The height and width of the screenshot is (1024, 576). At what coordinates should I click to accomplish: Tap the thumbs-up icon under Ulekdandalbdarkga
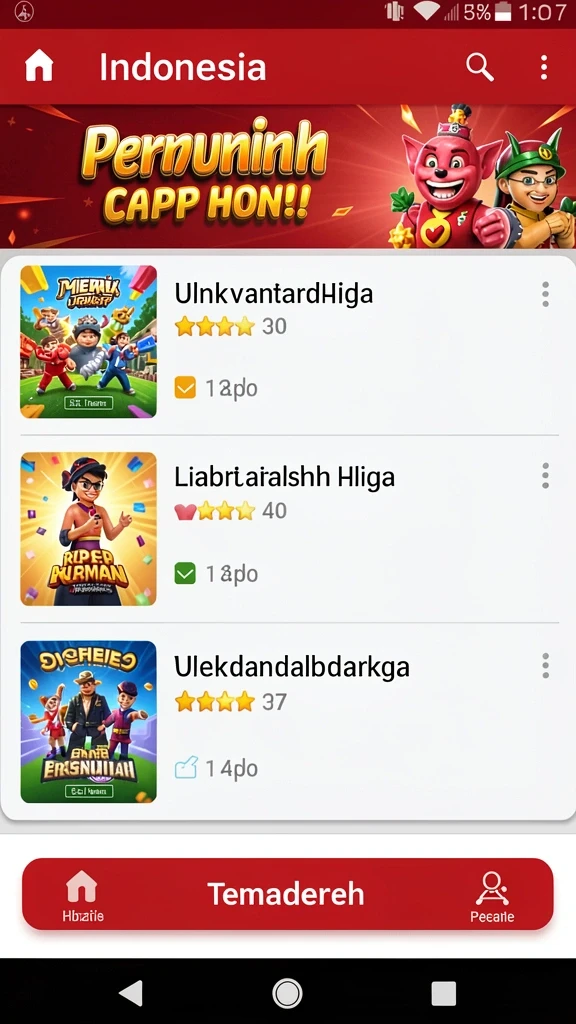tap(185, 767)
